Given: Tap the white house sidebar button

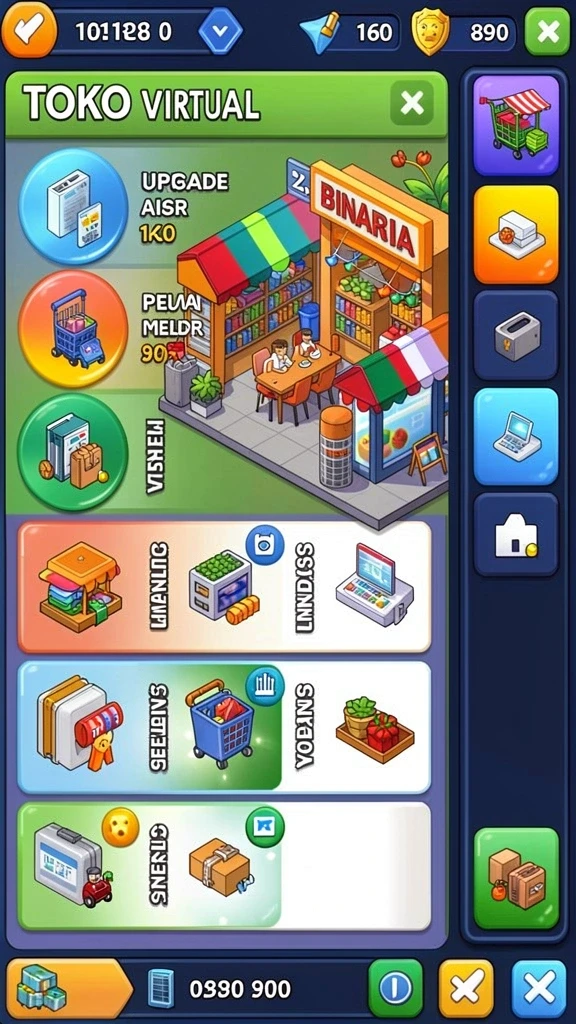Looking at the screenshot, I should [x=516, y=535].
